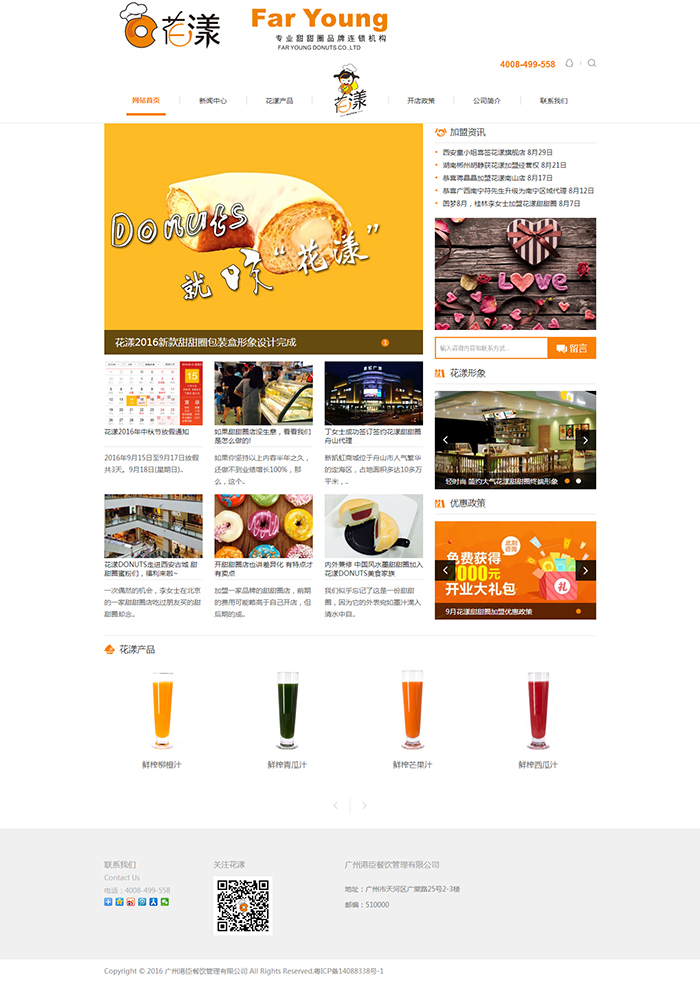Open the search icon in header
Viewport: 700px width, 982px height.
point(592,63)
